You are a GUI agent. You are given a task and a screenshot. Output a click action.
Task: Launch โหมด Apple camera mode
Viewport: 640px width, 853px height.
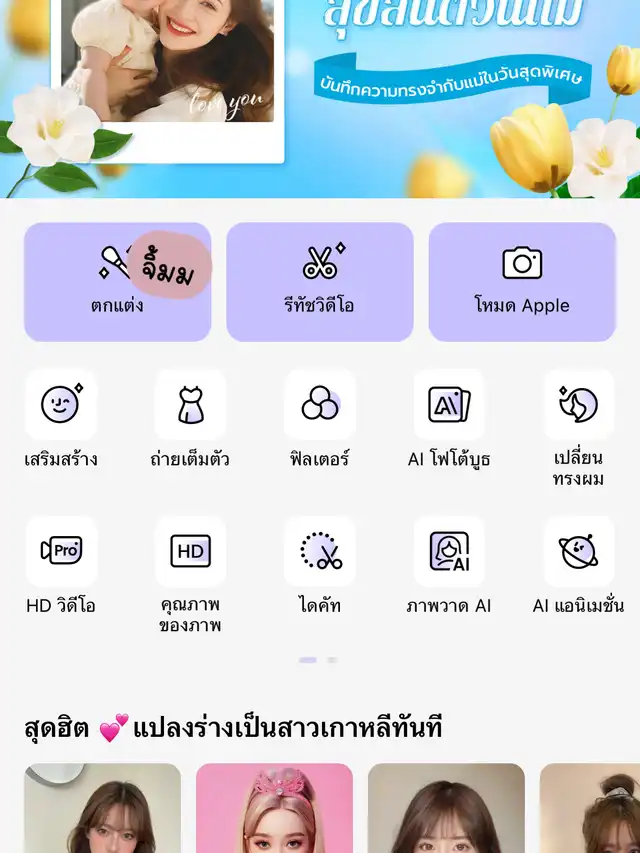pos(522,282)
